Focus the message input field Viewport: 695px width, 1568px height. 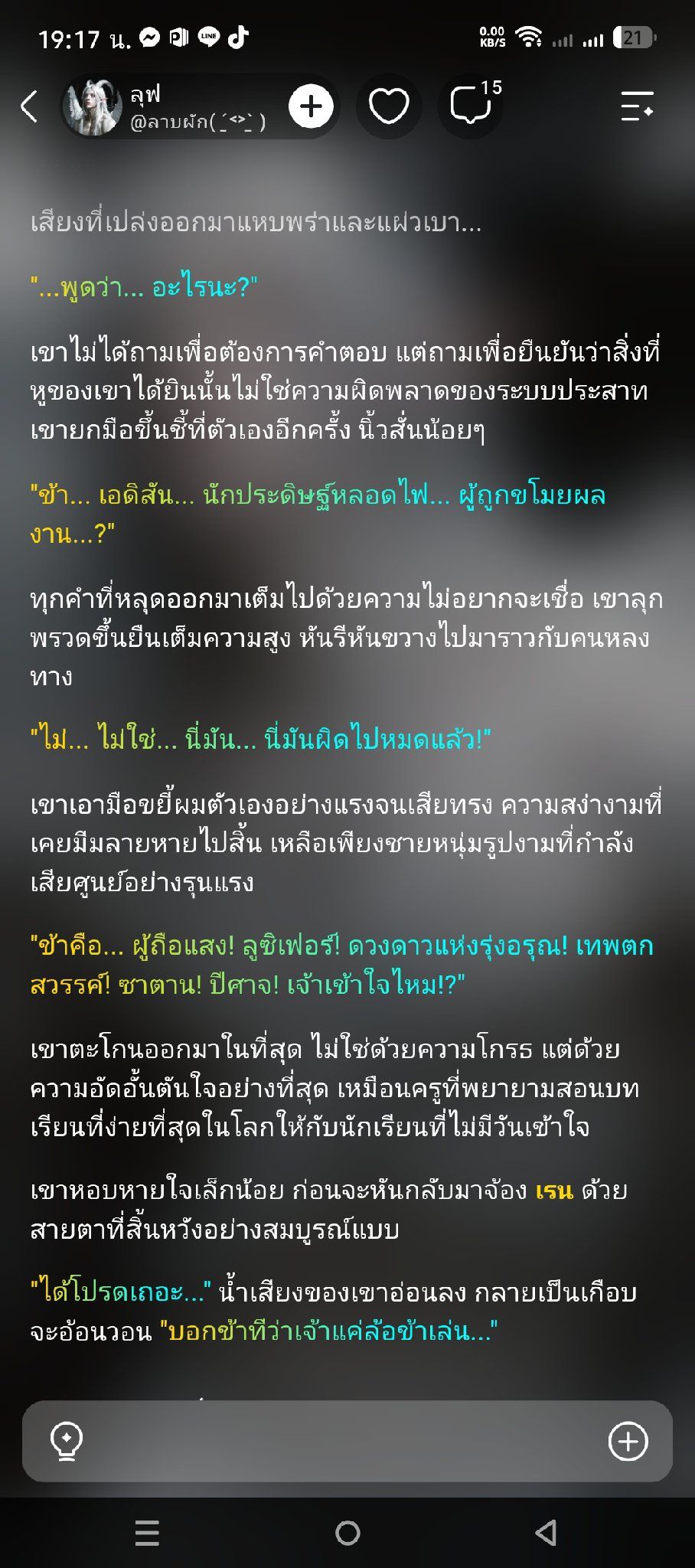347,1442
